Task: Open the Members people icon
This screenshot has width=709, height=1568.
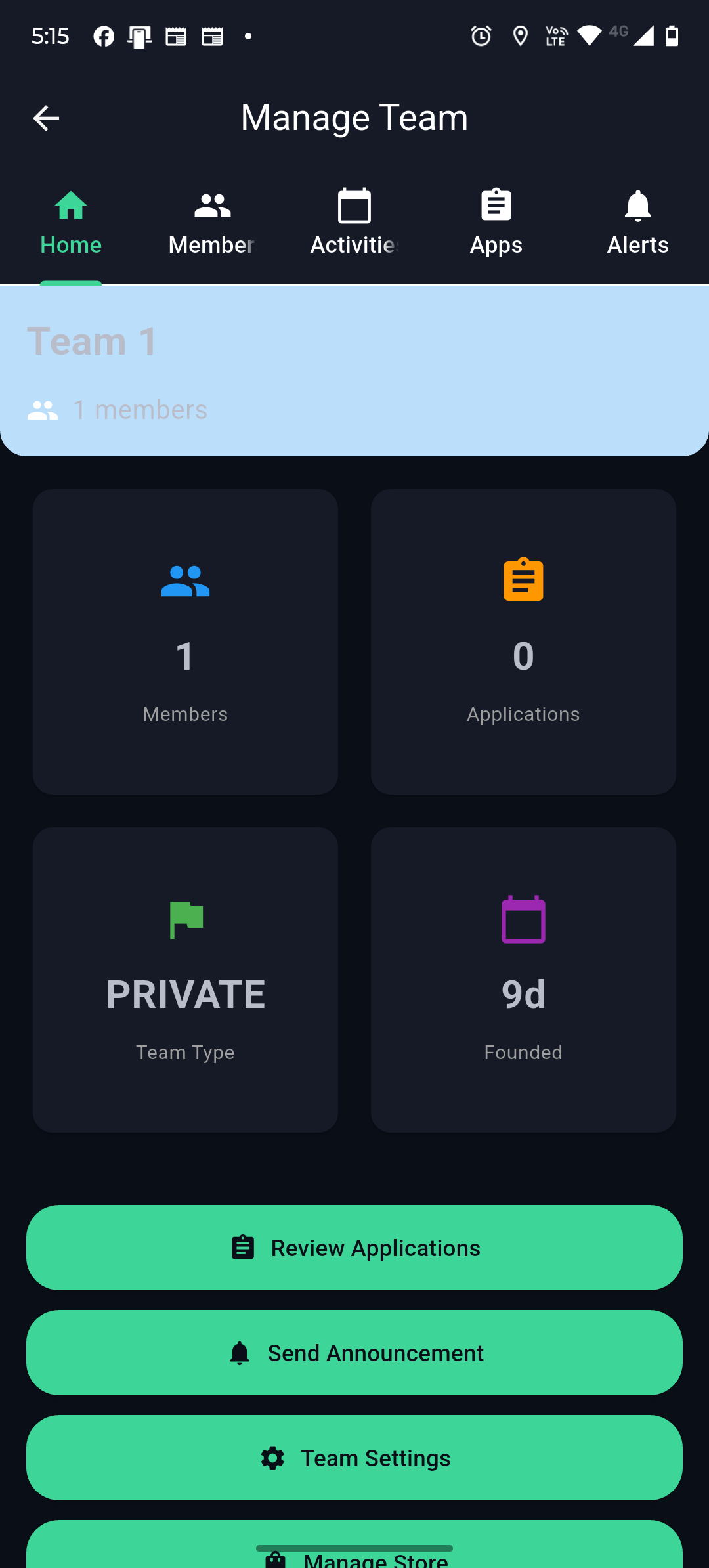Action: point(212,205)
